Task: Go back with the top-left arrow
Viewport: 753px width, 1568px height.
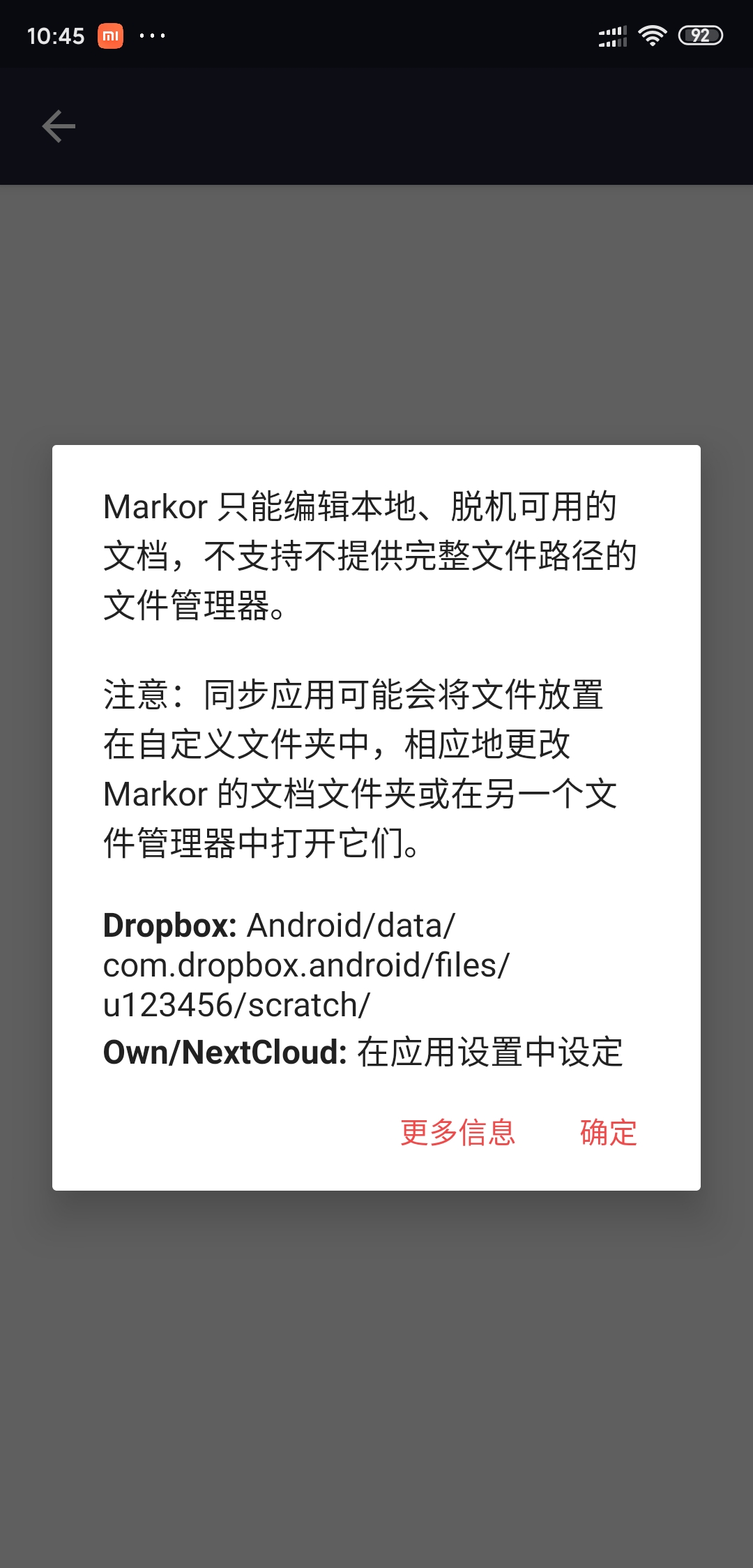Action: pyautogui.click(x=59, y=126)
